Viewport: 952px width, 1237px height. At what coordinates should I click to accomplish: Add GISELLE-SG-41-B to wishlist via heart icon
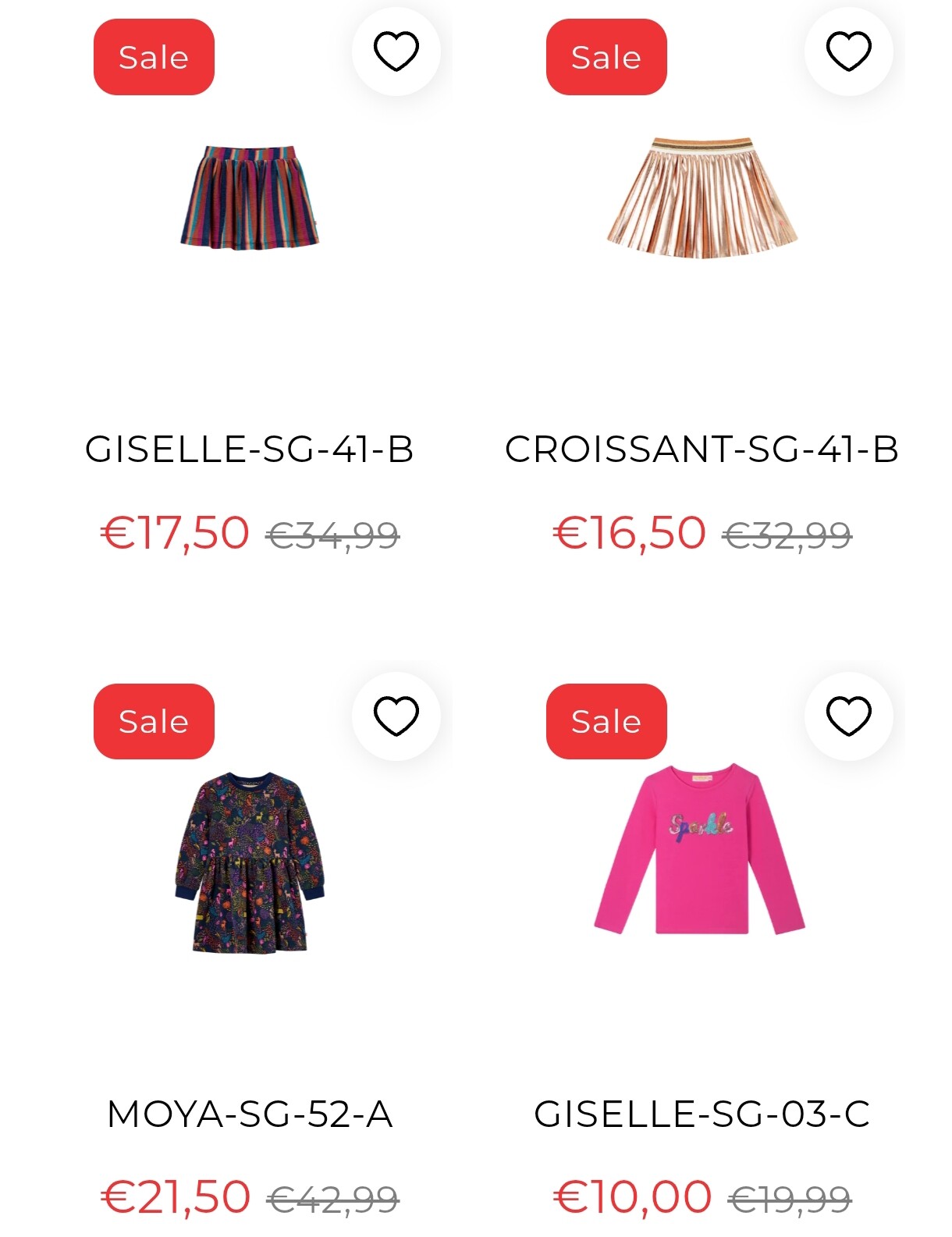click(398, 50)
